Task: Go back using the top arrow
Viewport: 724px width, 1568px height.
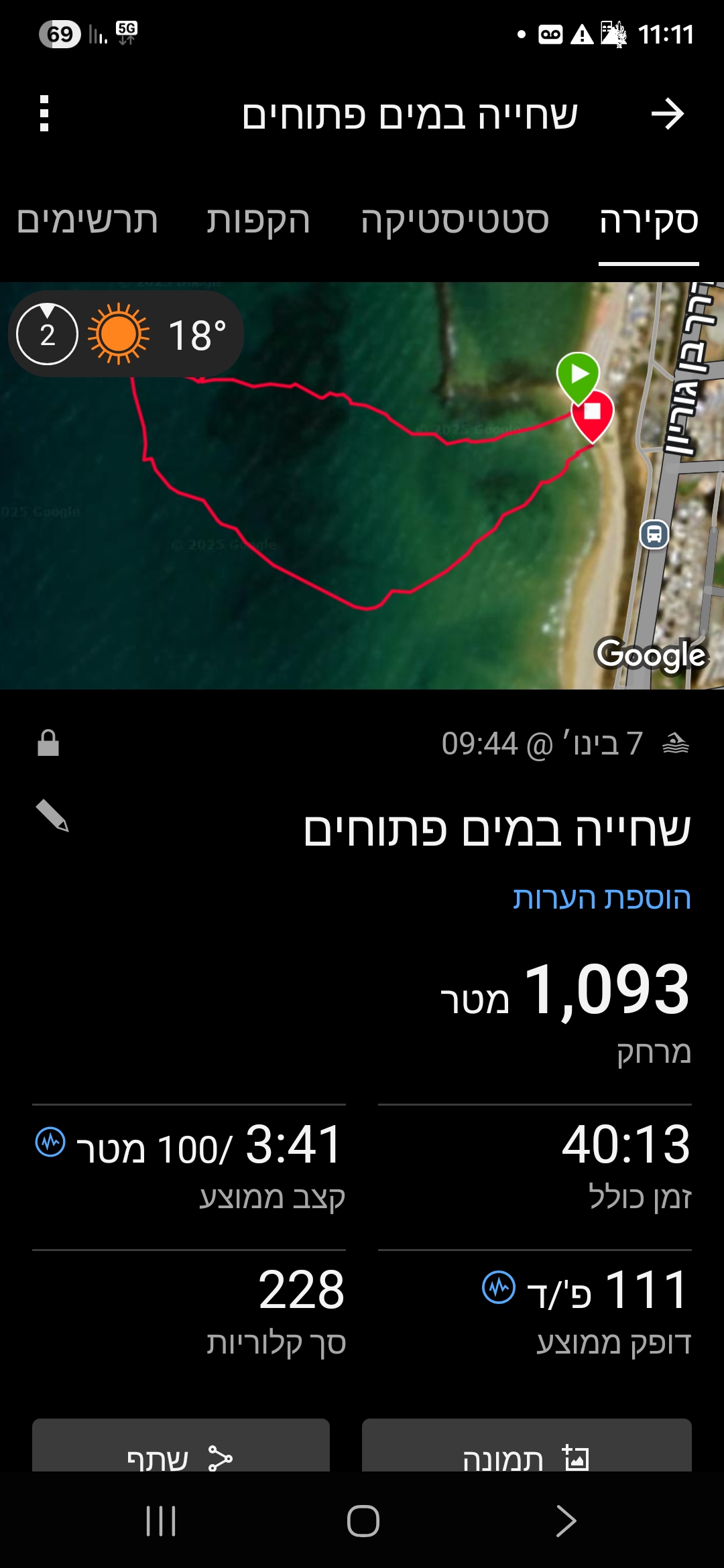Action: click(668, 114)
